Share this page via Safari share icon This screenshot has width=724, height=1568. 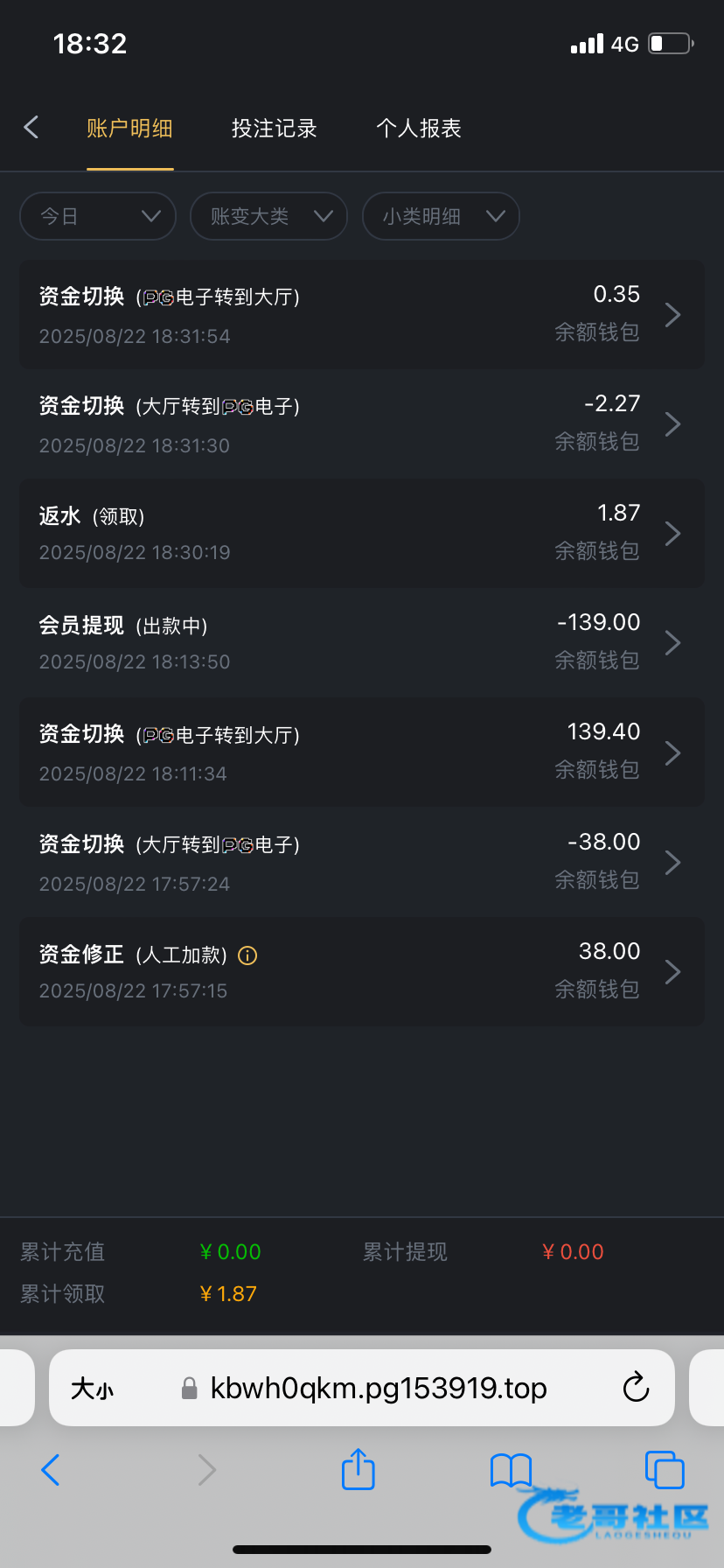(358, 1469)
